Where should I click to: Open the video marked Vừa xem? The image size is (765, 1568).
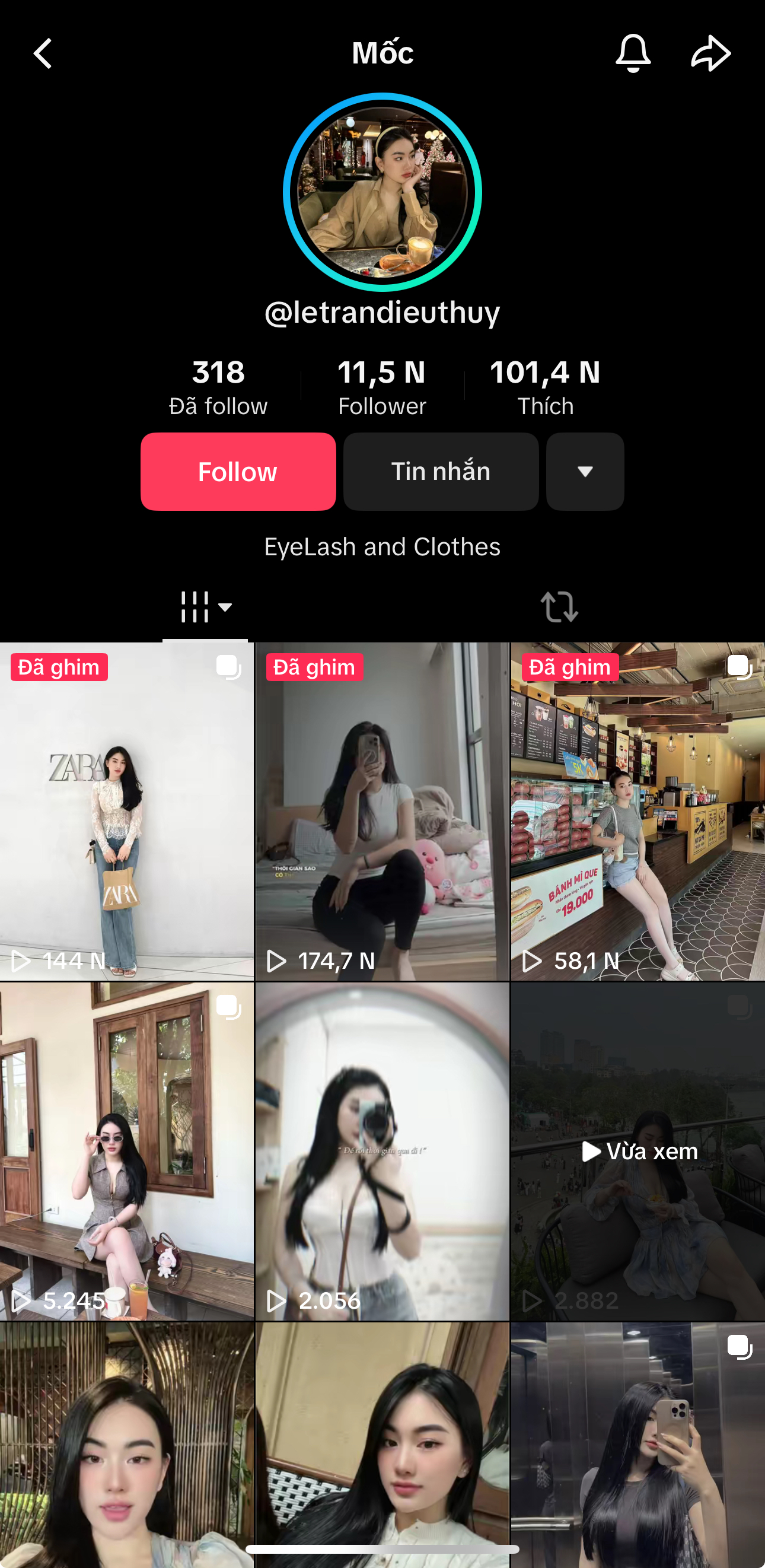pos(637,1150)
